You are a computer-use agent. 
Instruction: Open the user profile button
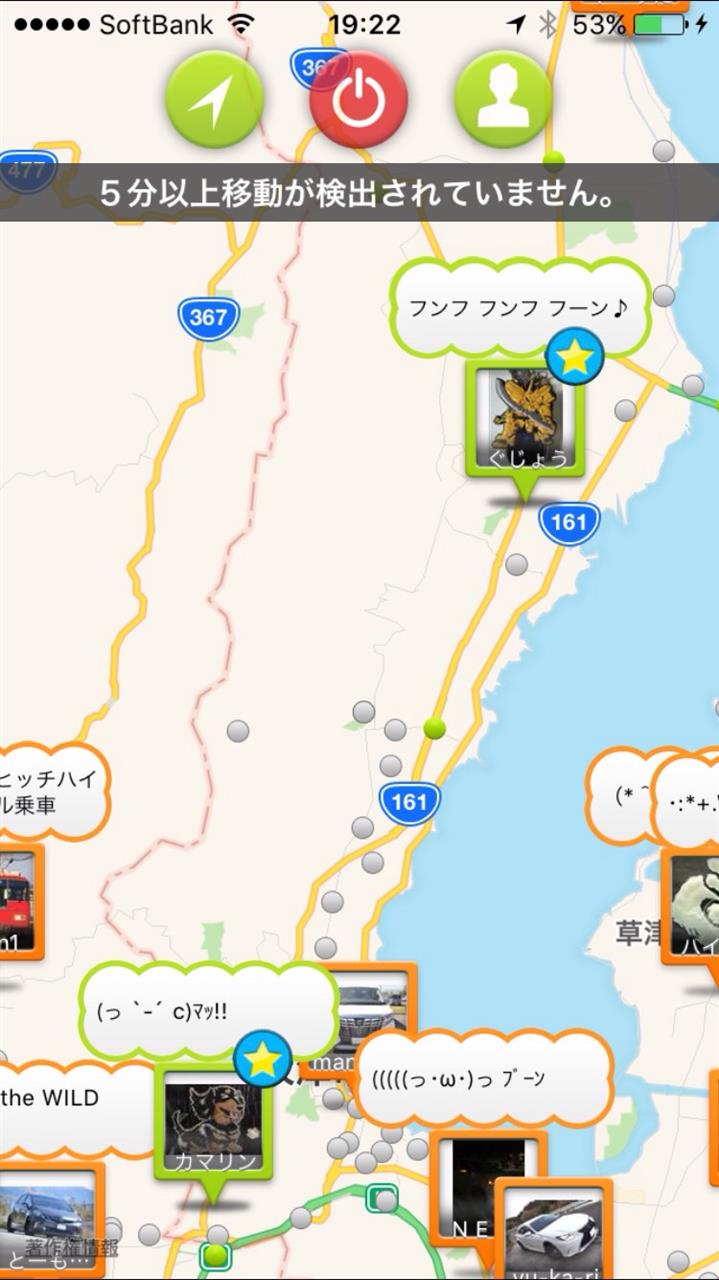(x=503, y=99)
